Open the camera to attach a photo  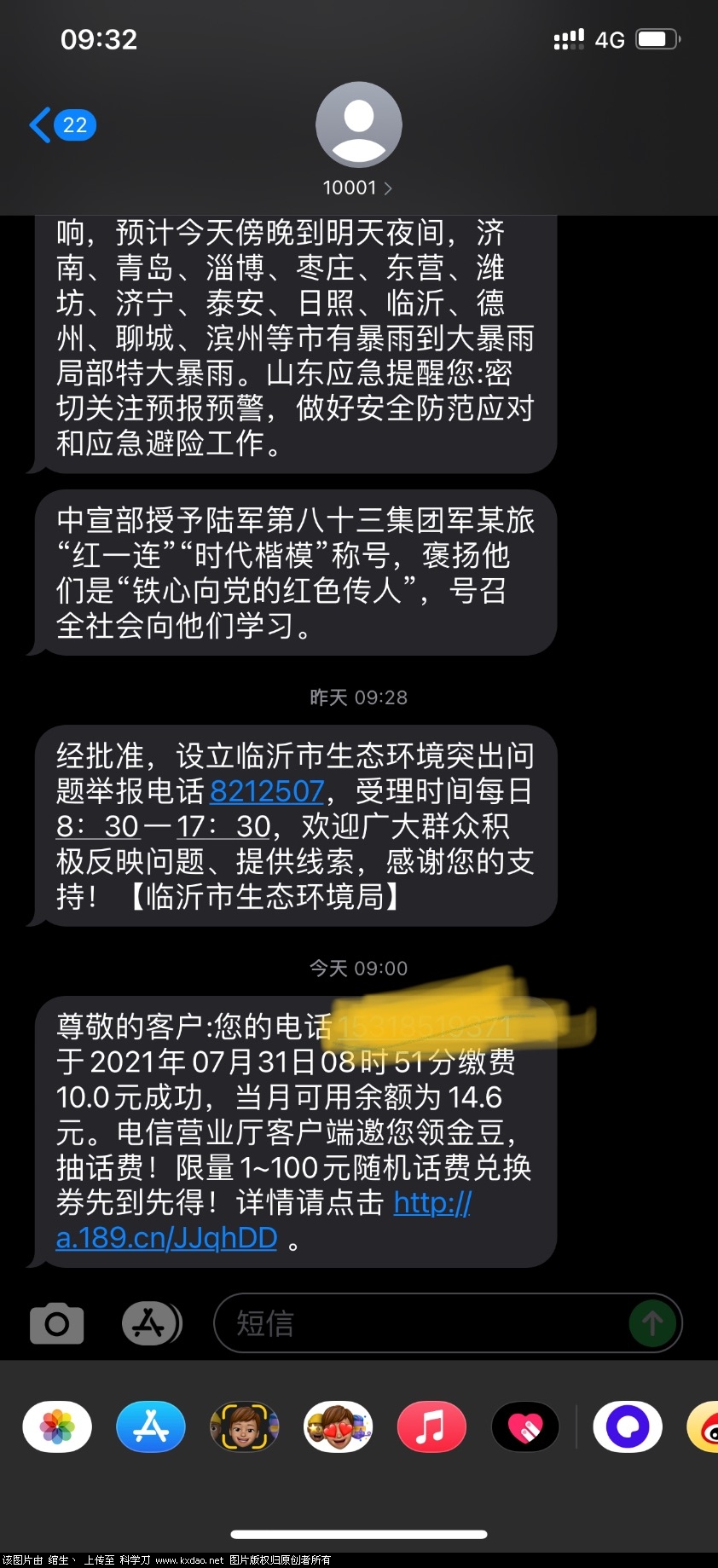click(x=56, y=1323)
